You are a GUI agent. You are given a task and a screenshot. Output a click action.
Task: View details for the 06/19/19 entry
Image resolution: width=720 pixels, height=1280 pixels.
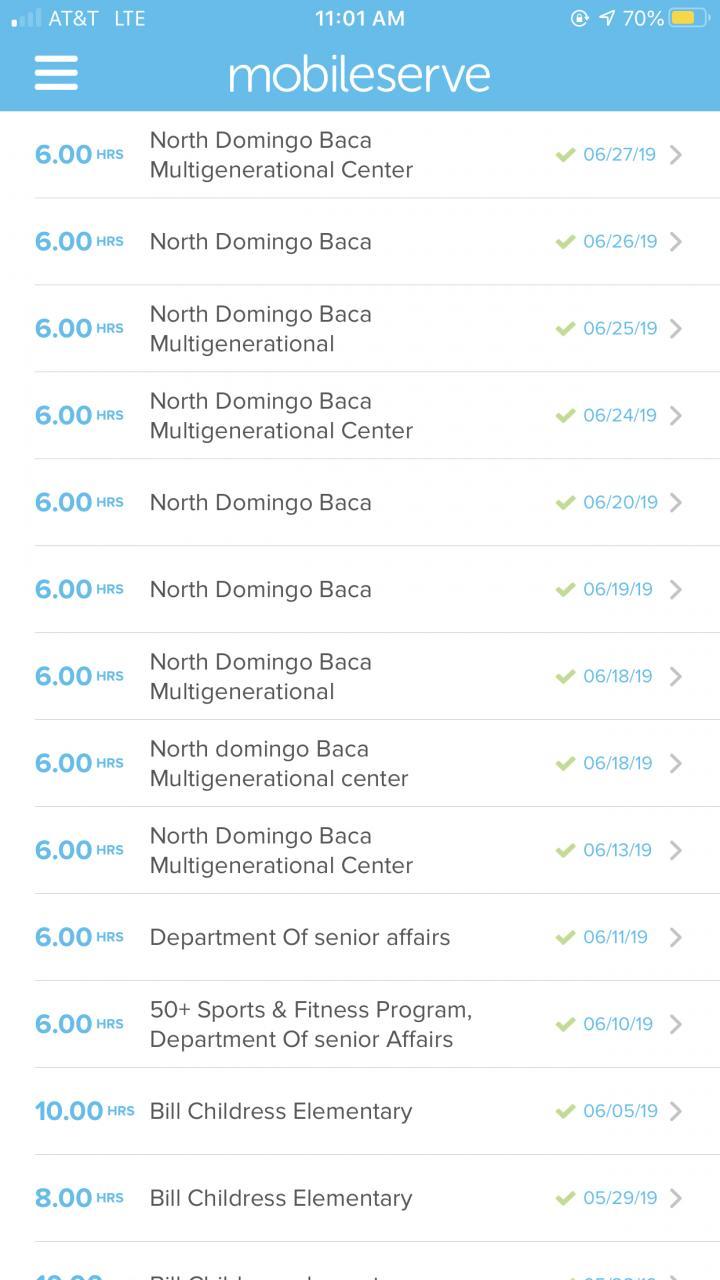coord(360,589)
